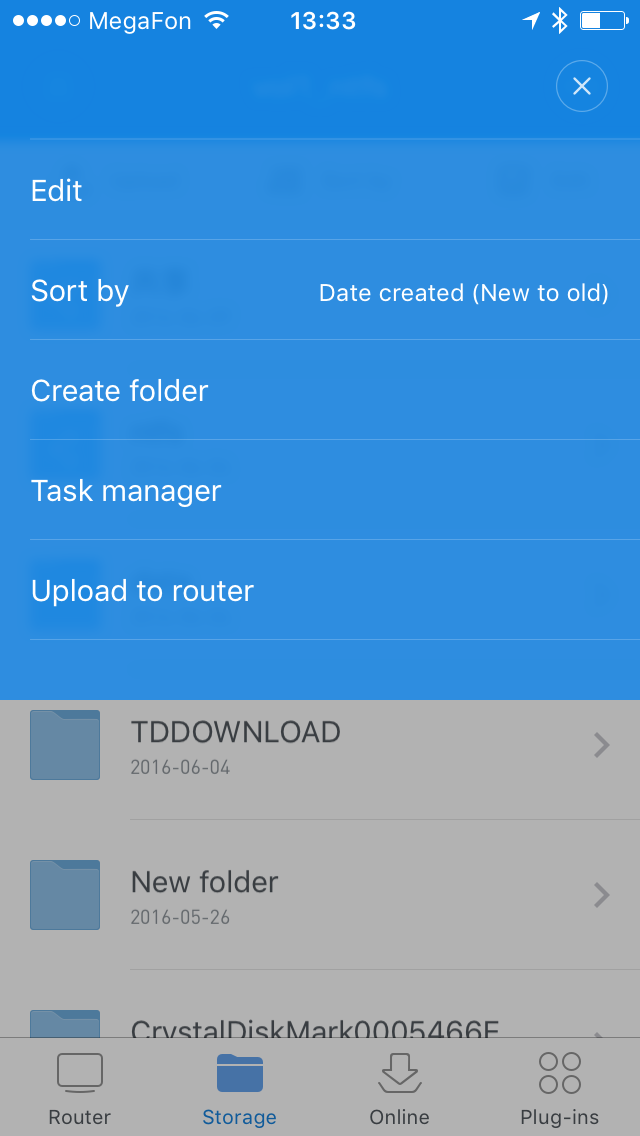Open the TDDOWNLOAD folder
Screen dimensions: 640x1136
(320, 745)
